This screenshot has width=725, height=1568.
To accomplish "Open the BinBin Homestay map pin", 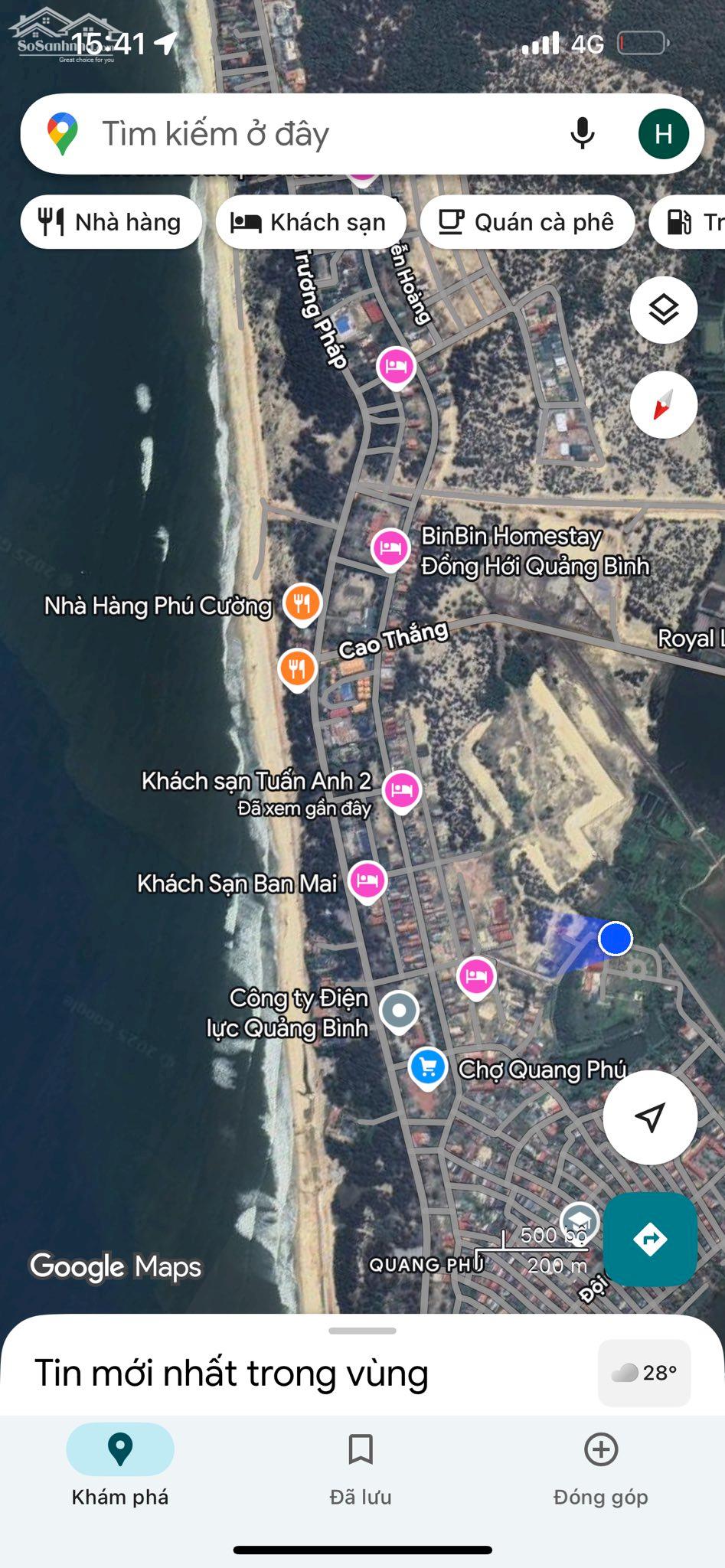I will (390, 548).
